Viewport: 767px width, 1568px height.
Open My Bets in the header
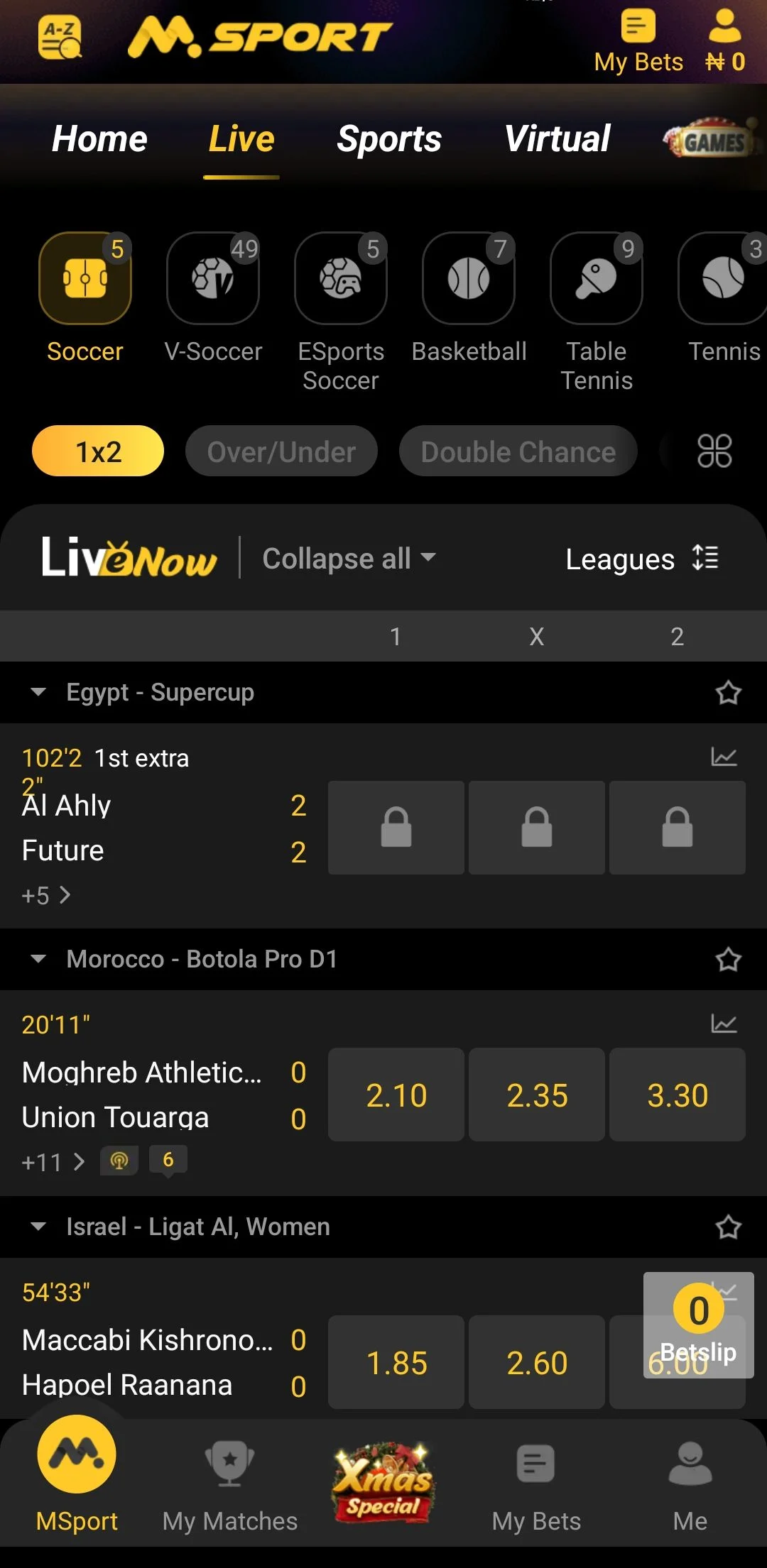point(638,43)
